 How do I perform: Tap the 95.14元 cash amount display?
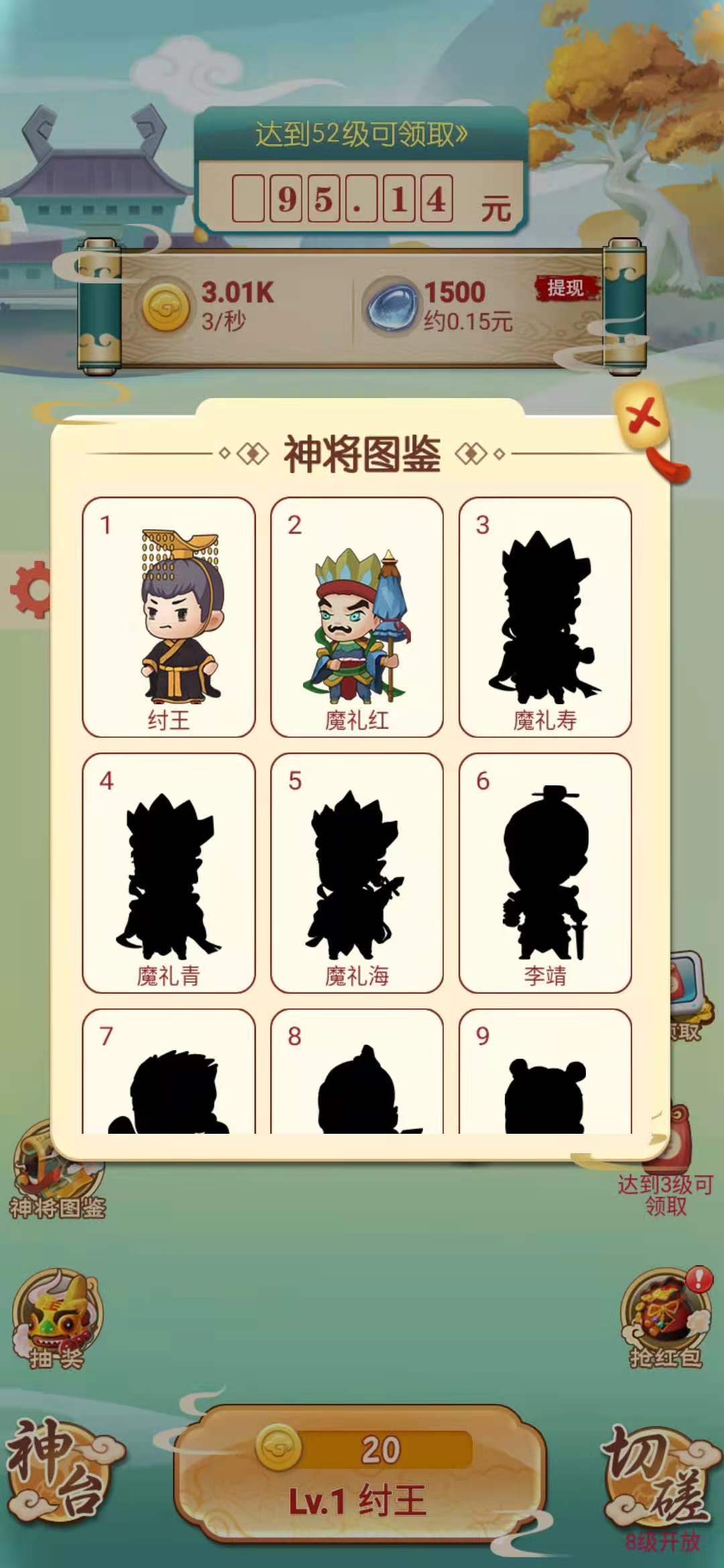click(362, 198)
